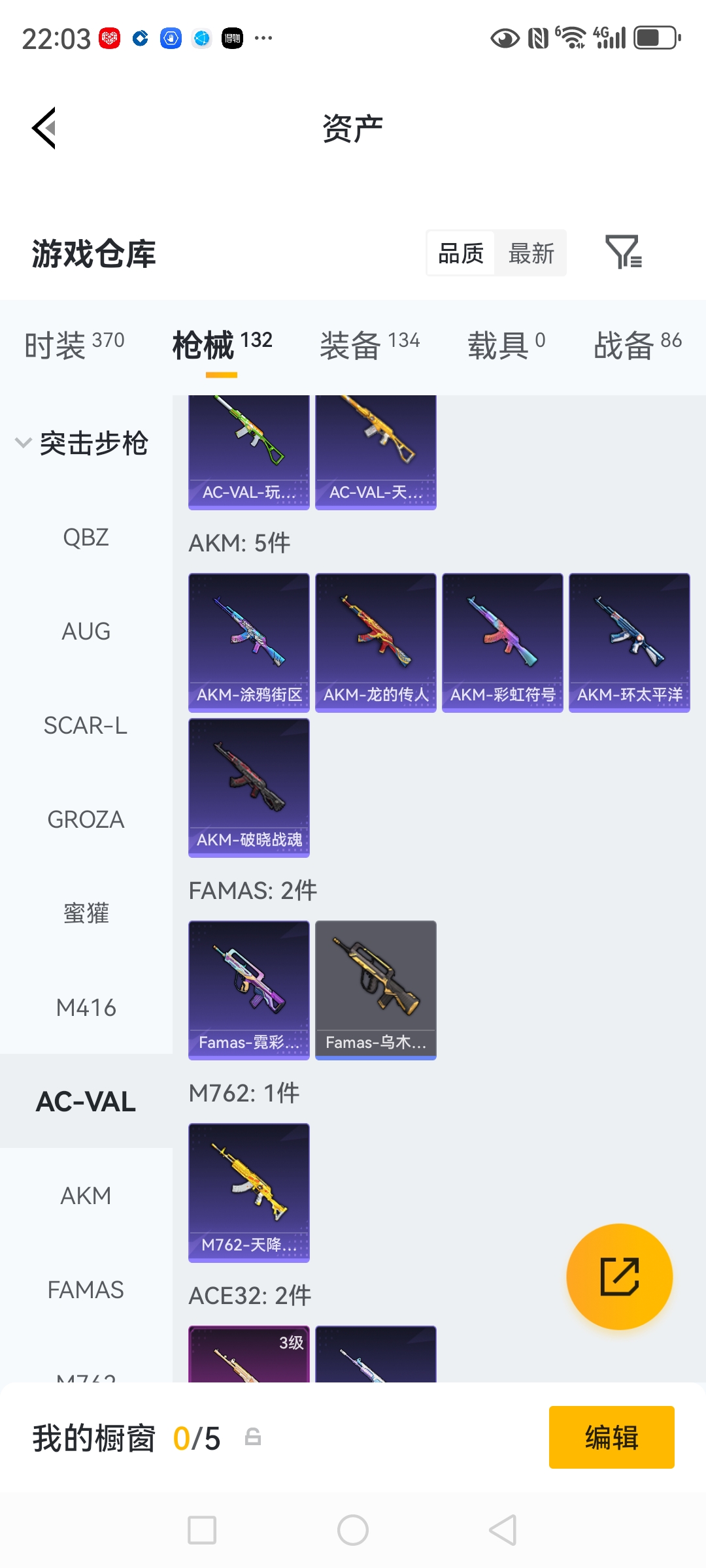Select GROZA in the weapon list

pyautogui.click(x=86, y=820)
